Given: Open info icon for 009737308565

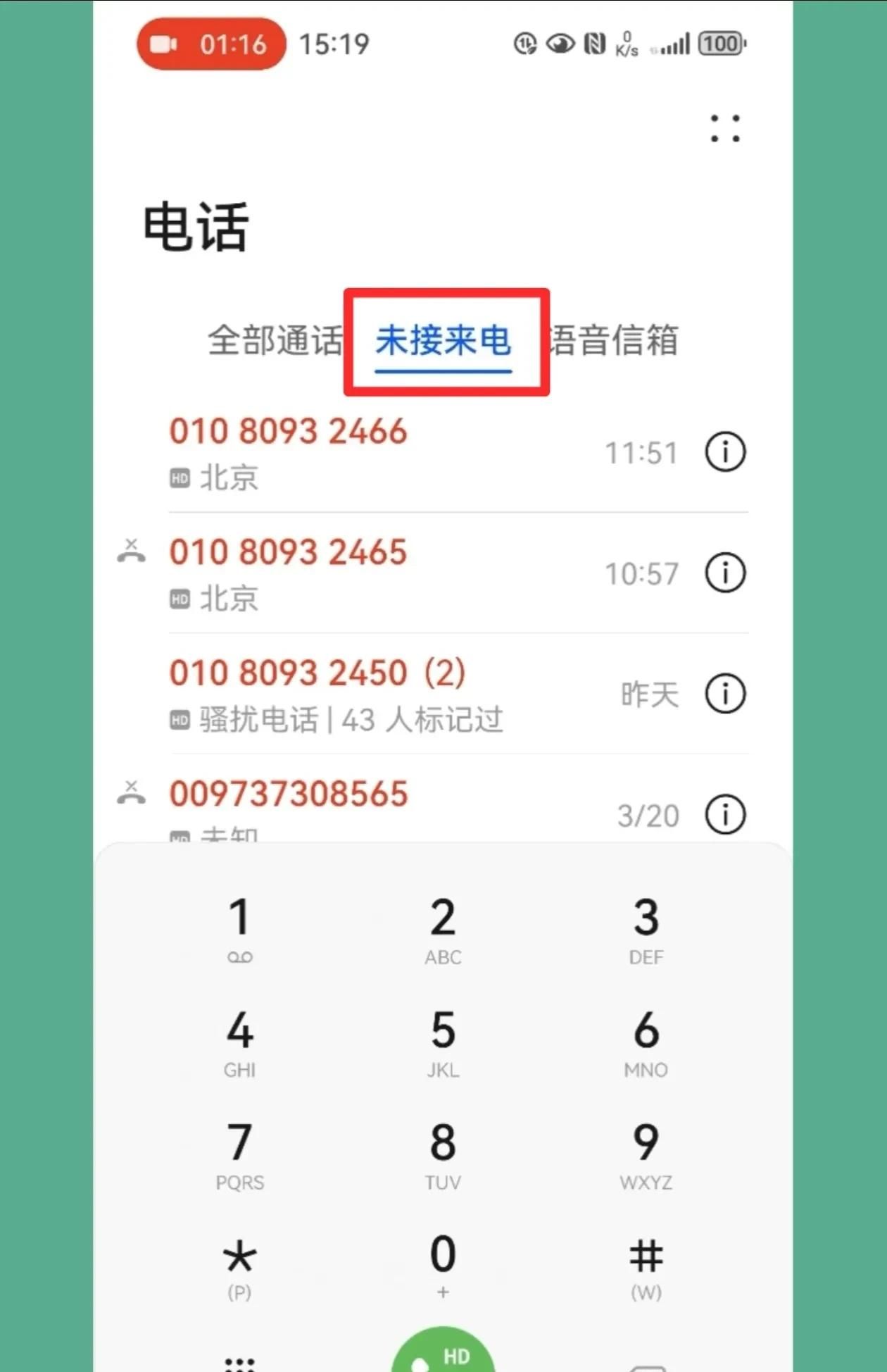Looking at the screenshot, I should tap(725, 815).
